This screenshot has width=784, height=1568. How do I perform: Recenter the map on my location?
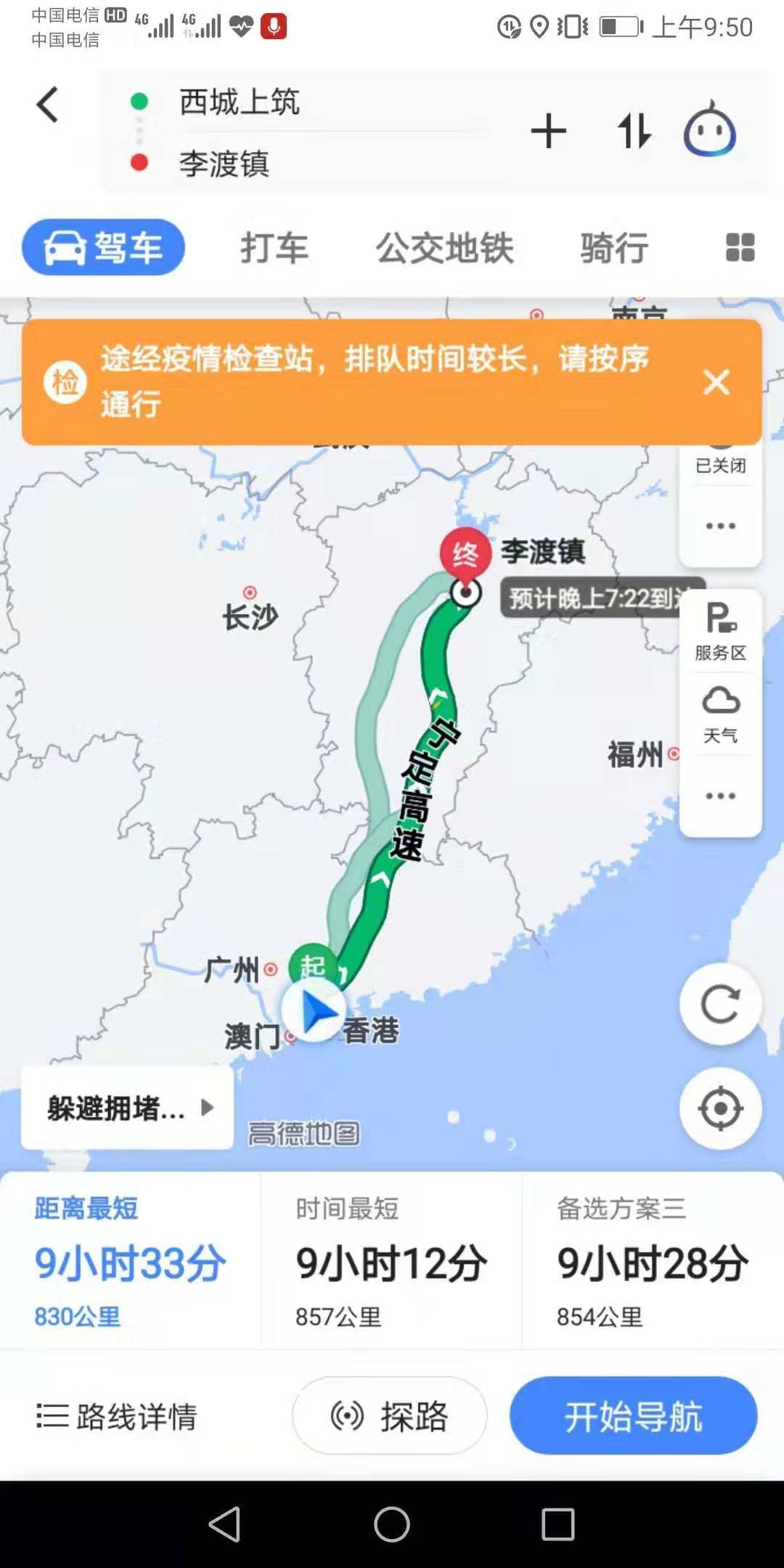(720, 1108)
